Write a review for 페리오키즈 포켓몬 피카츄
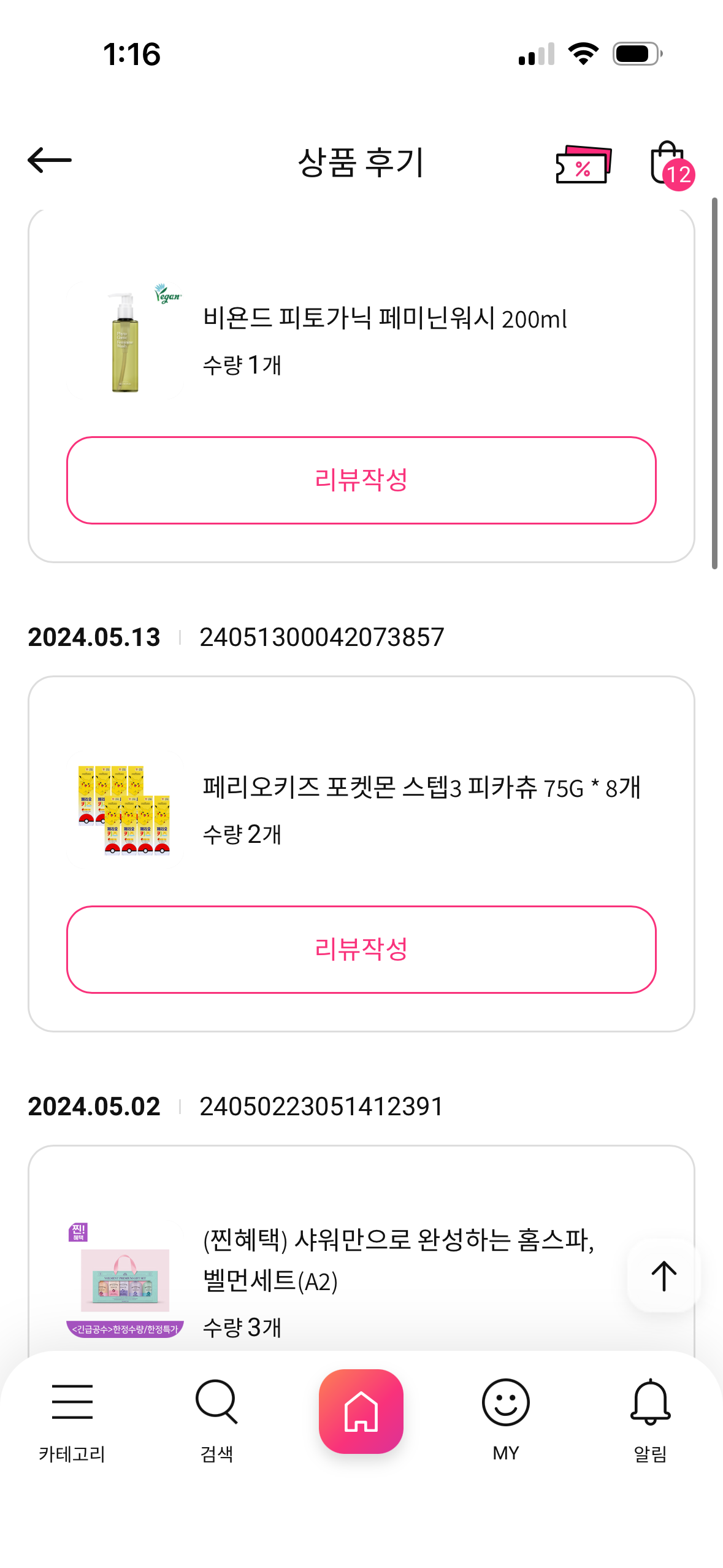The width and height of the screenshot is (723, 1568). [x=361, y=949]
